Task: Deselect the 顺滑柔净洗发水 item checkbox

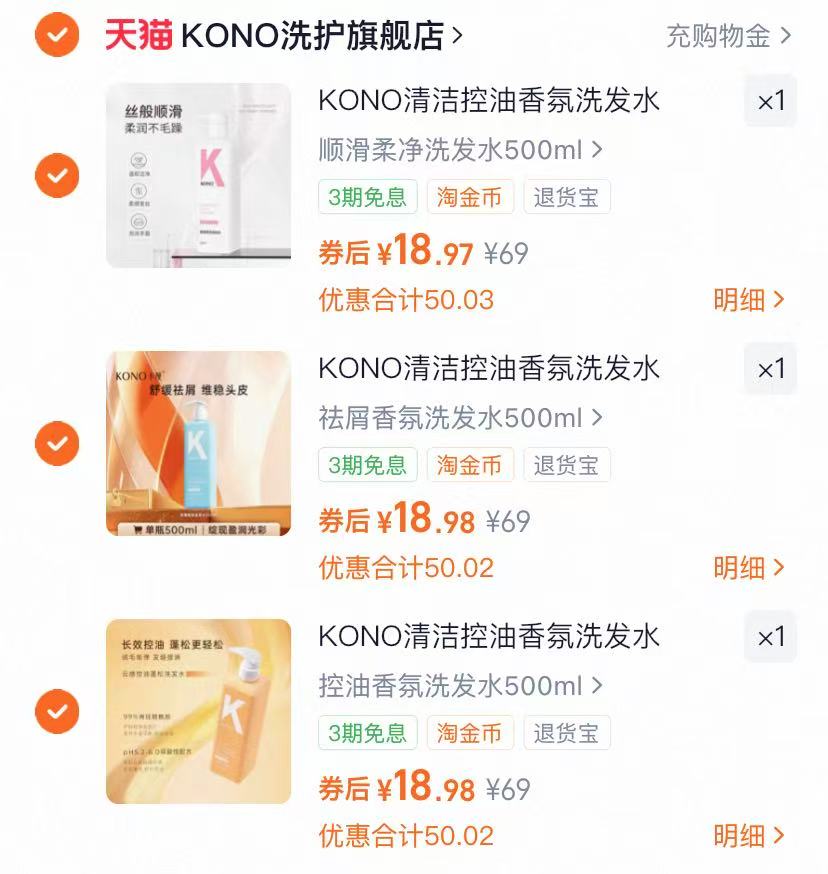Action: click(57, 175)
